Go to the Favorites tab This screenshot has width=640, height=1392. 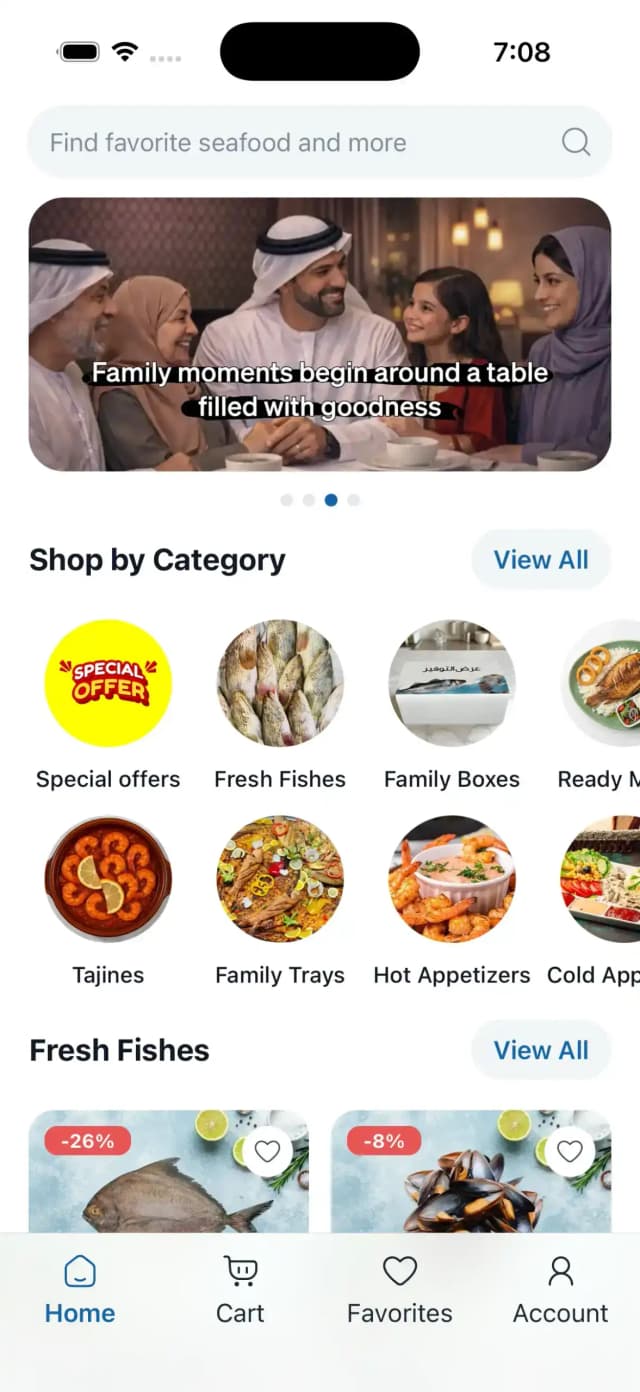(x=400, y=1290)
